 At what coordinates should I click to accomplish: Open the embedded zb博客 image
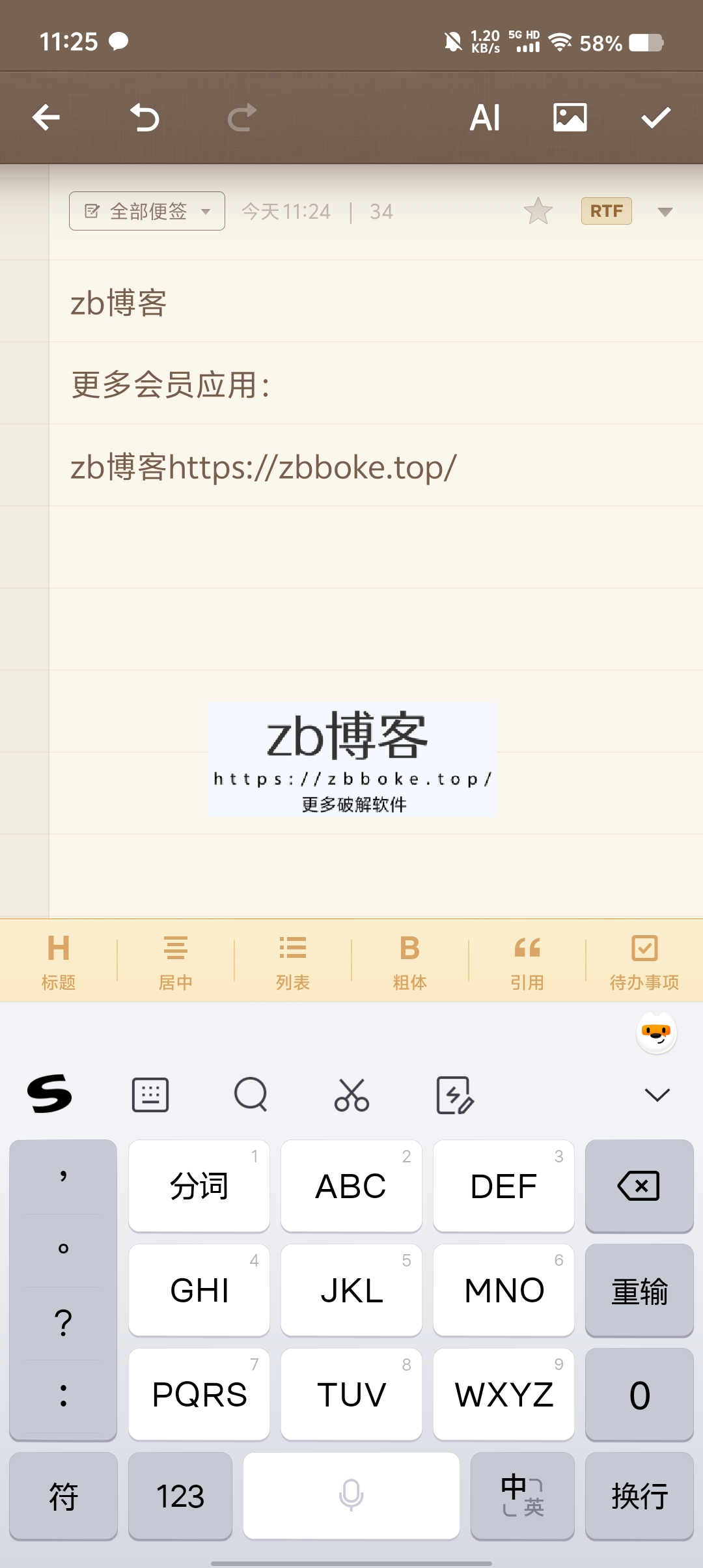click(352, 759)
